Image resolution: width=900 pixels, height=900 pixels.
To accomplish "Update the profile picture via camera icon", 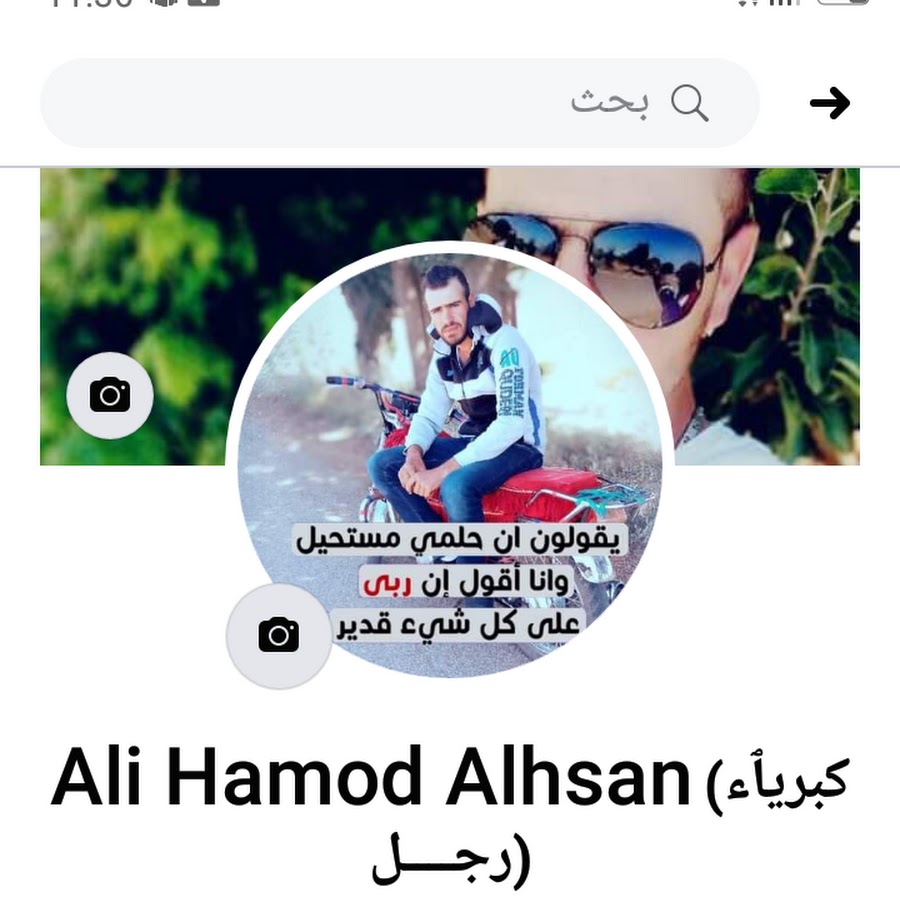I will [279, 635].
